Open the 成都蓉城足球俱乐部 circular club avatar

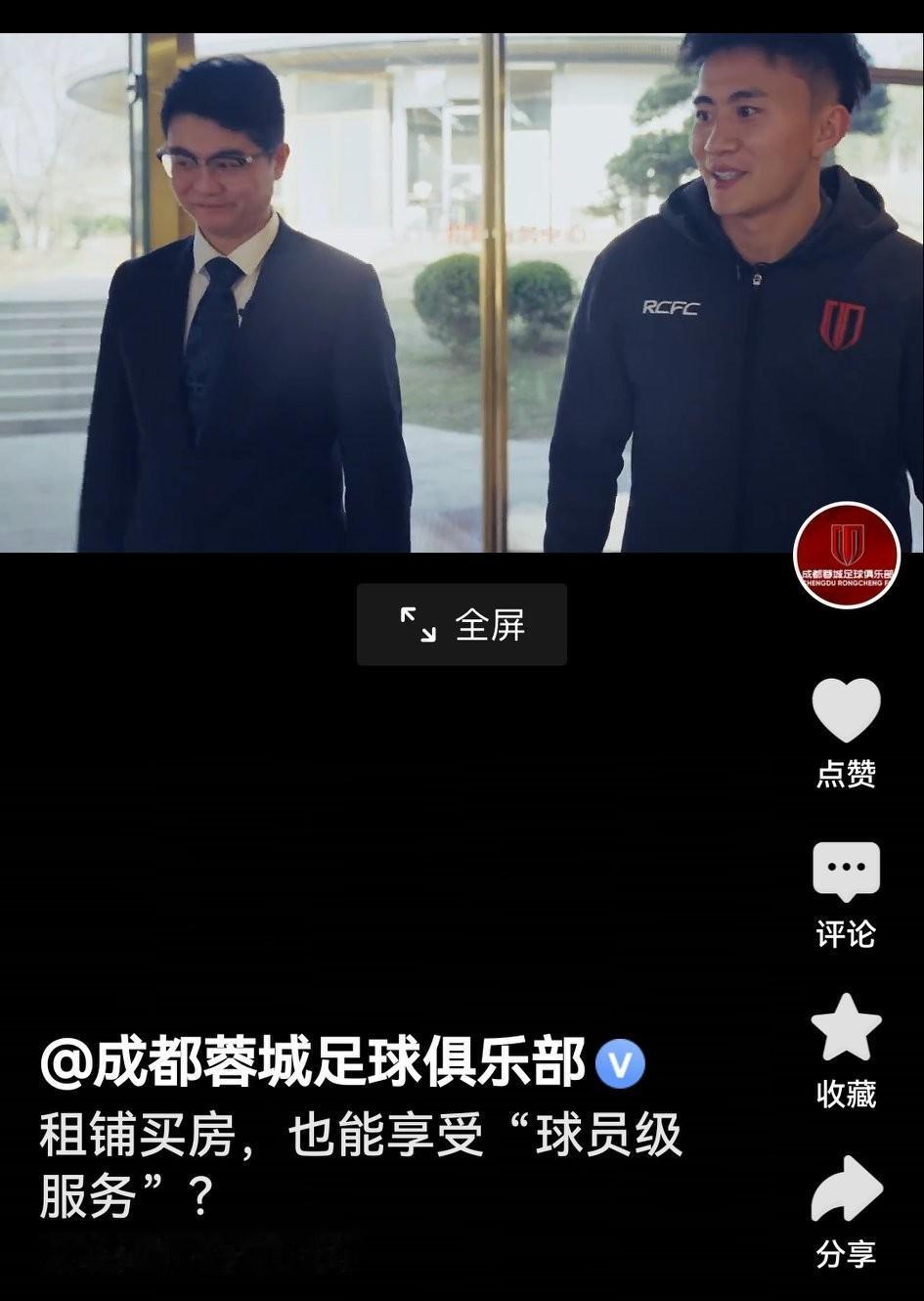click(845, 554)
